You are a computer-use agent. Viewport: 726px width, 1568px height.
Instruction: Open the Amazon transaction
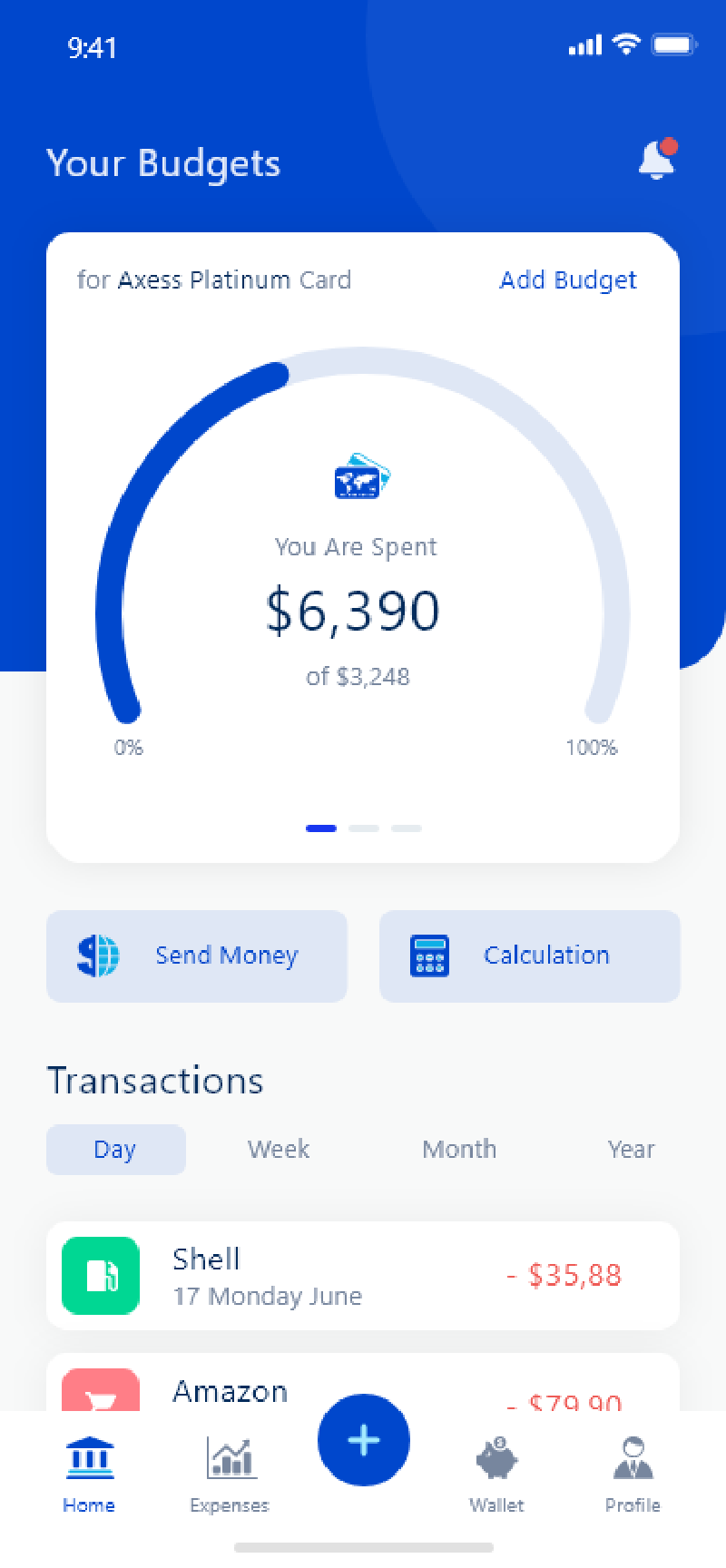pos(363,1382)
